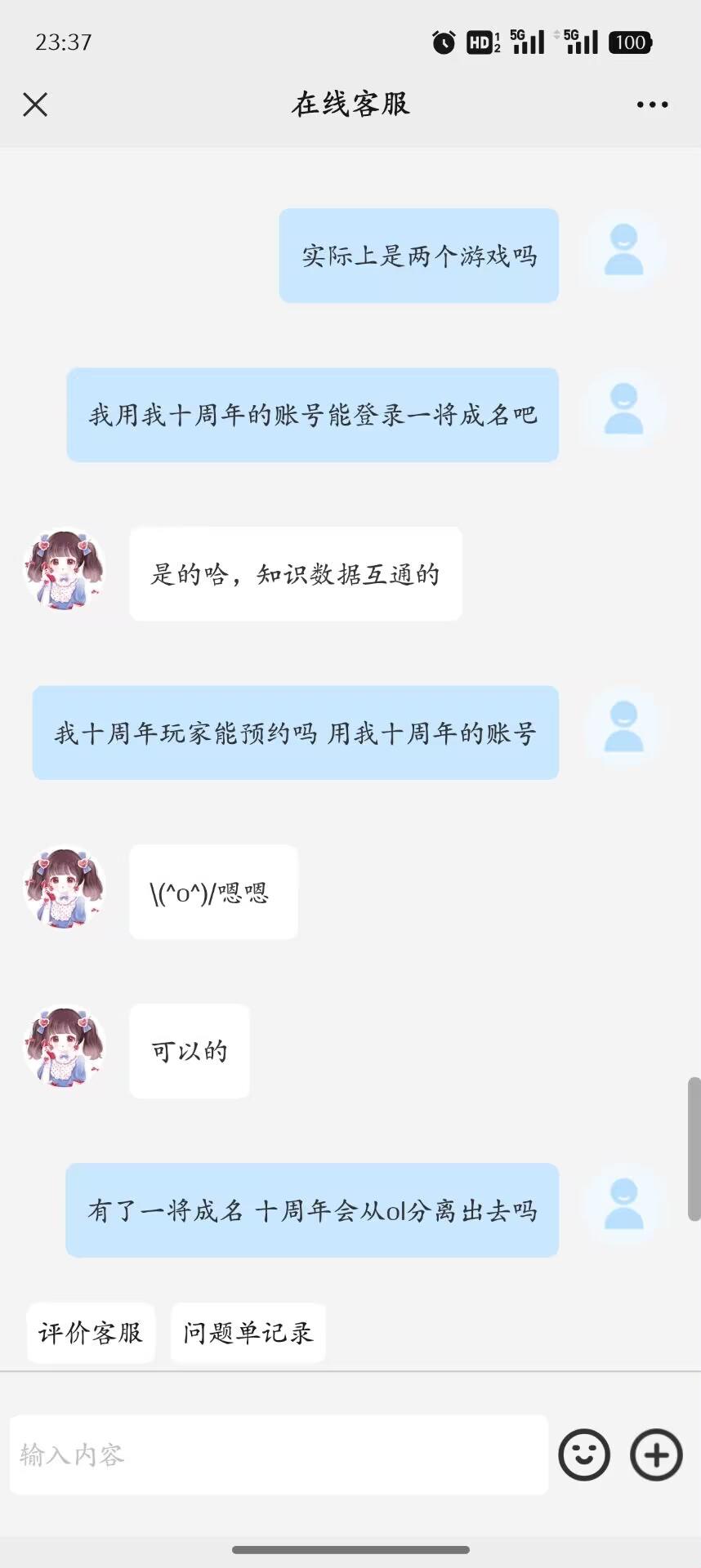701x1568 pixels.
Task: Tap the bubble 是的哈，知识数据互通的
Action: click(x=294, y=573)
